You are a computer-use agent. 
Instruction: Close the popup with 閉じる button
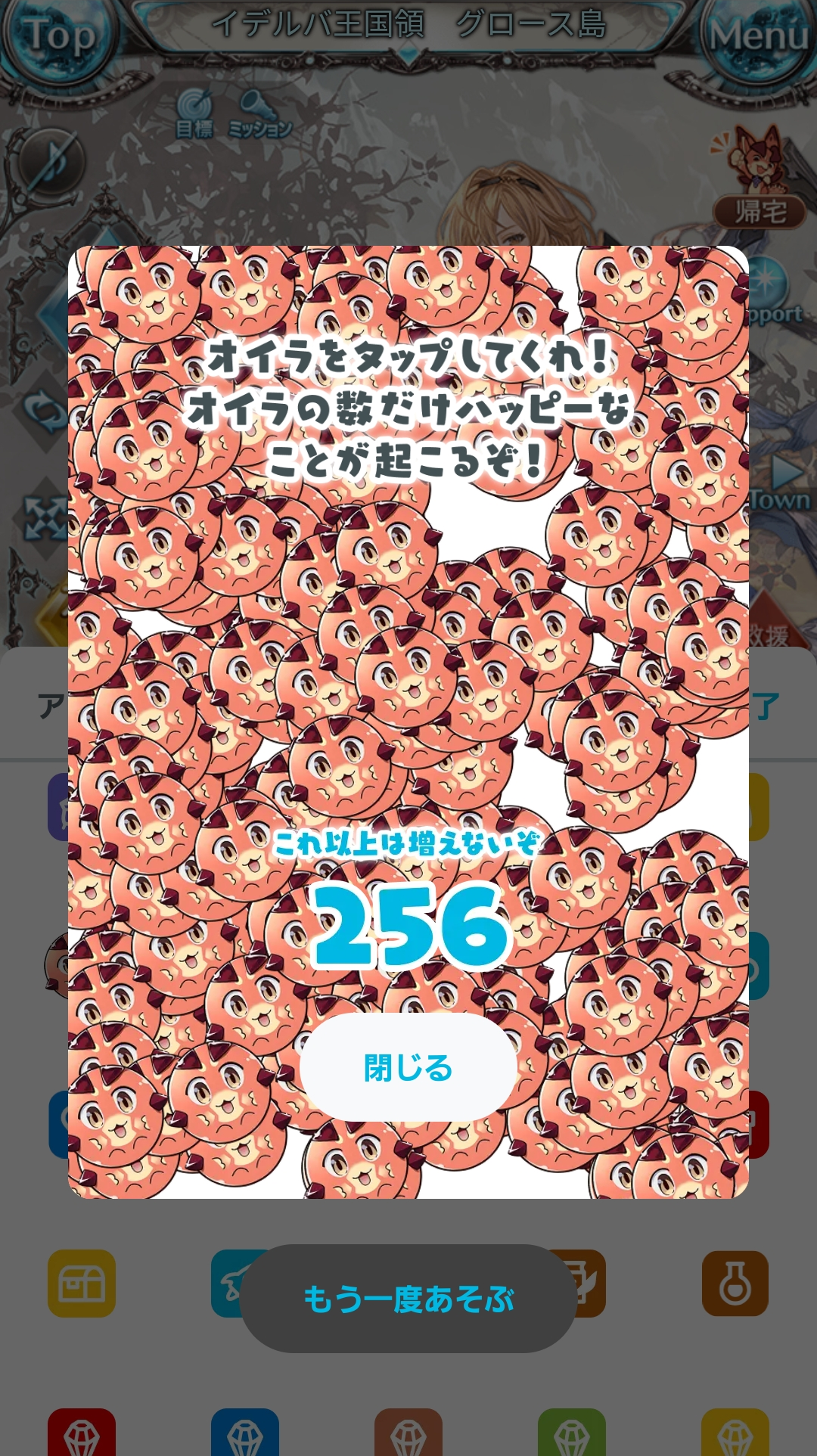click(x=408, y=1067)
